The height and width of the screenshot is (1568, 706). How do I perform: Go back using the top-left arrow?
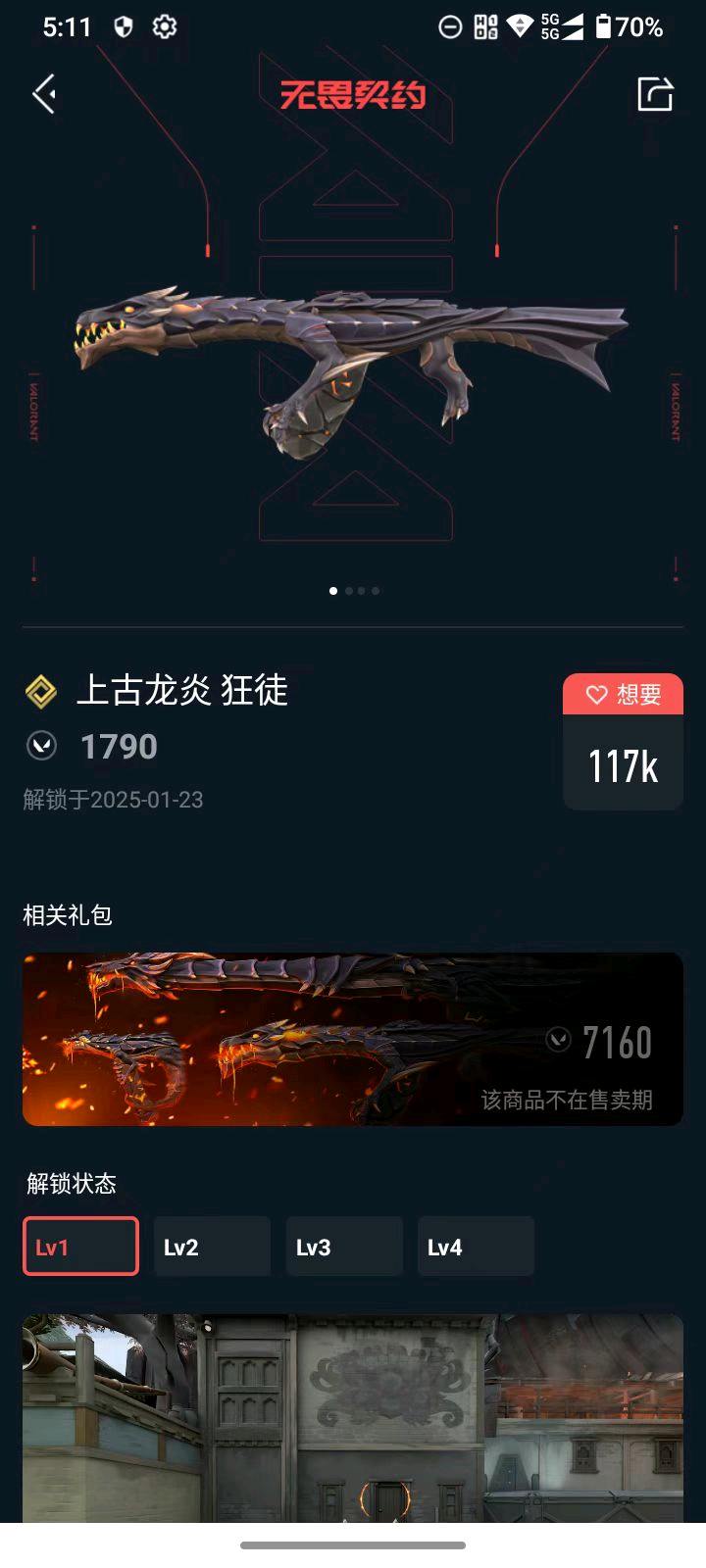pos(44,94)
